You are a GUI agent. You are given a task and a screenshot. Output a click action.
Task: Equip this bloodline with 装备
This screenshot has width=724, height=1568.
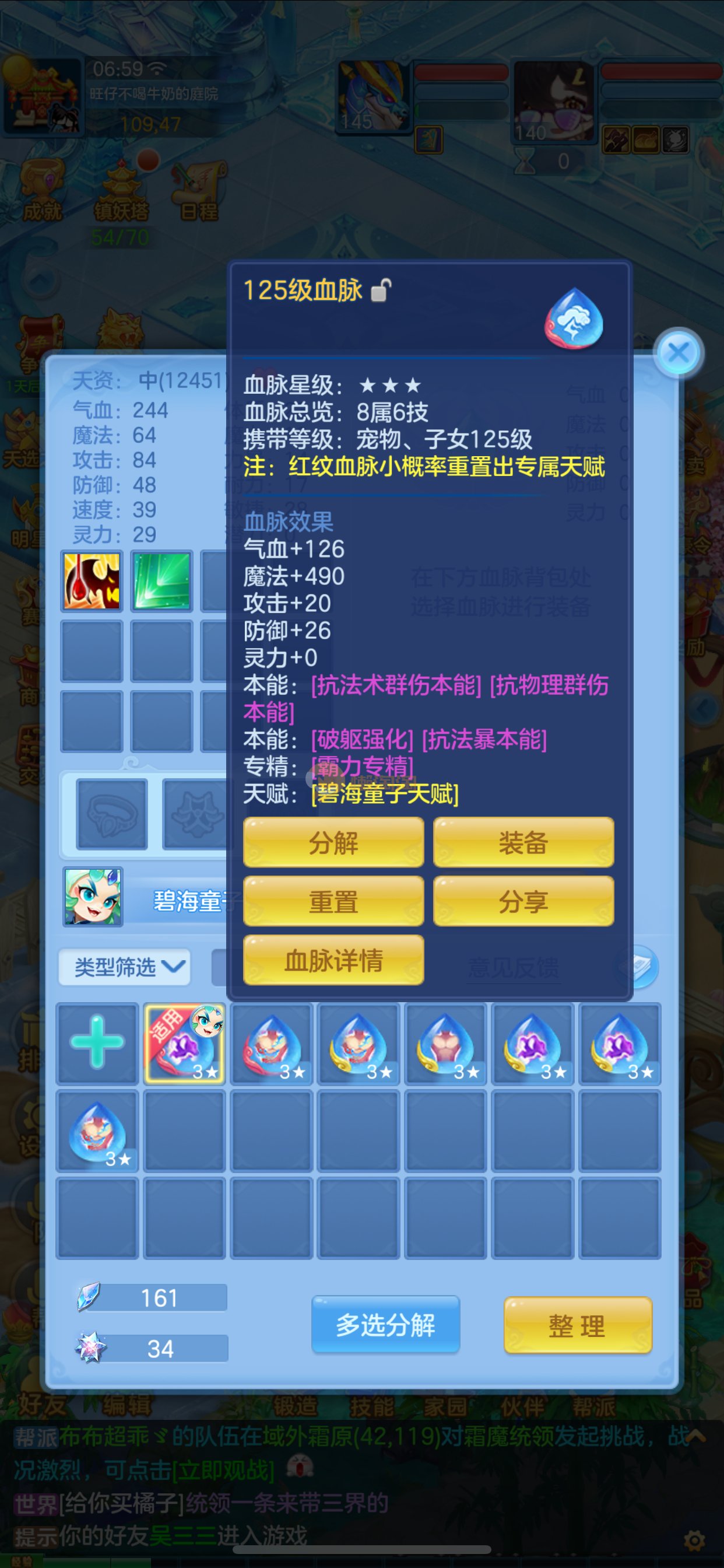click(x=523, y=842)
